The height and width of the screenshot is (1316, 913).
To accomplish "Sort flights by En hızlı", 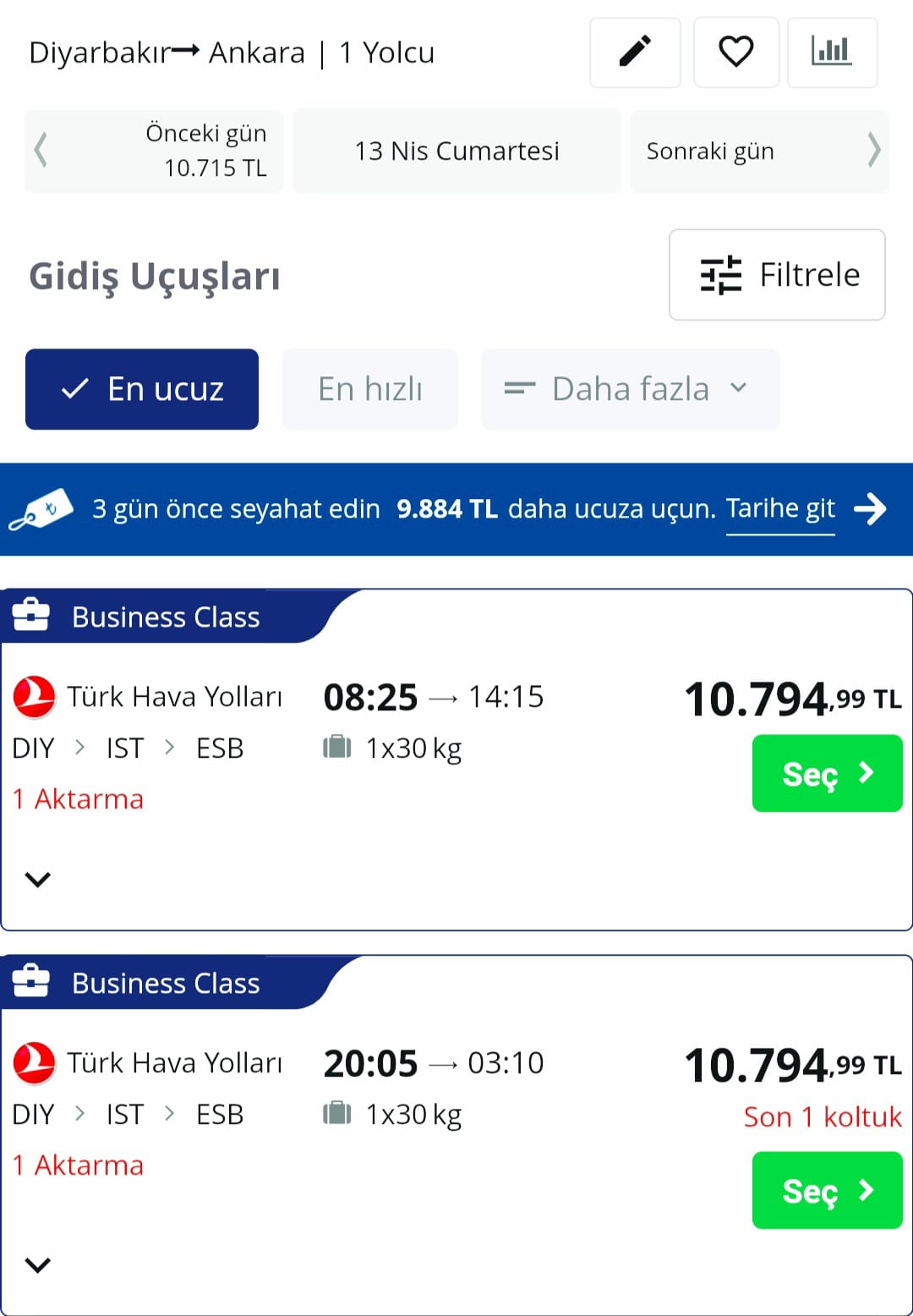I will tap(370, 389).
